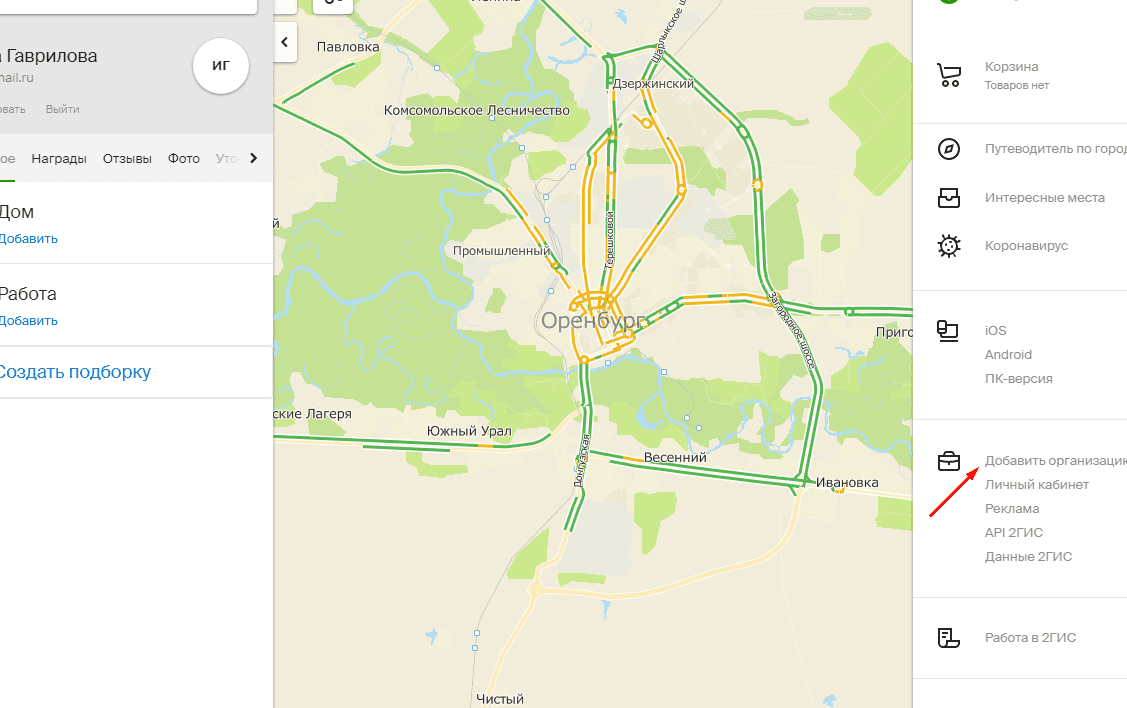This screenshot has width=1127, height=708.
Task: Open Путеводитель по городу
Action: click(1054, 149)
